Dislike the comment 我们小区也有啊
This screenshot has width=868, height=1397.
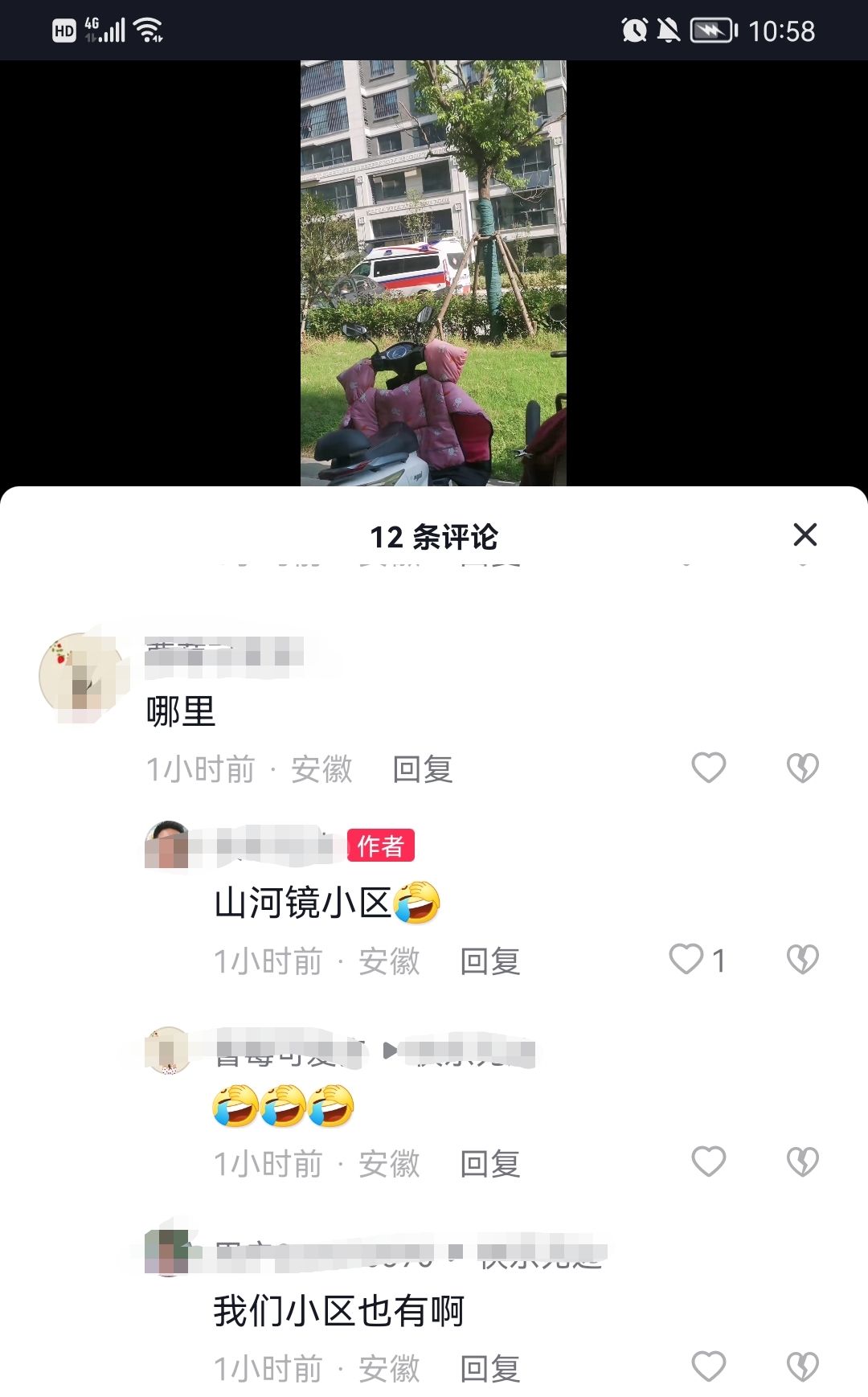(802, 1366)
